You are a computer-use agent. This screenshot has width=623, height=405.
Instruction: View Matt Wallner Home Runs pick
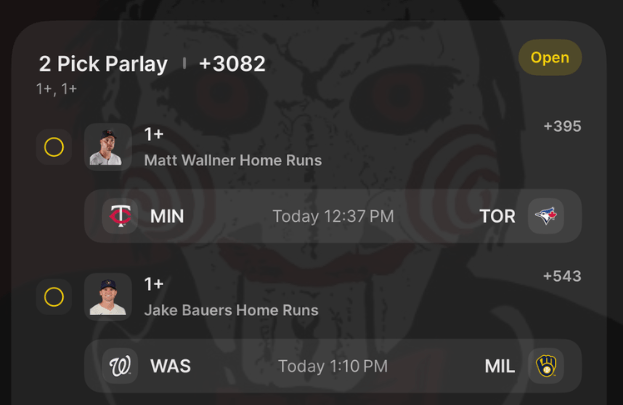pos(232,160)
